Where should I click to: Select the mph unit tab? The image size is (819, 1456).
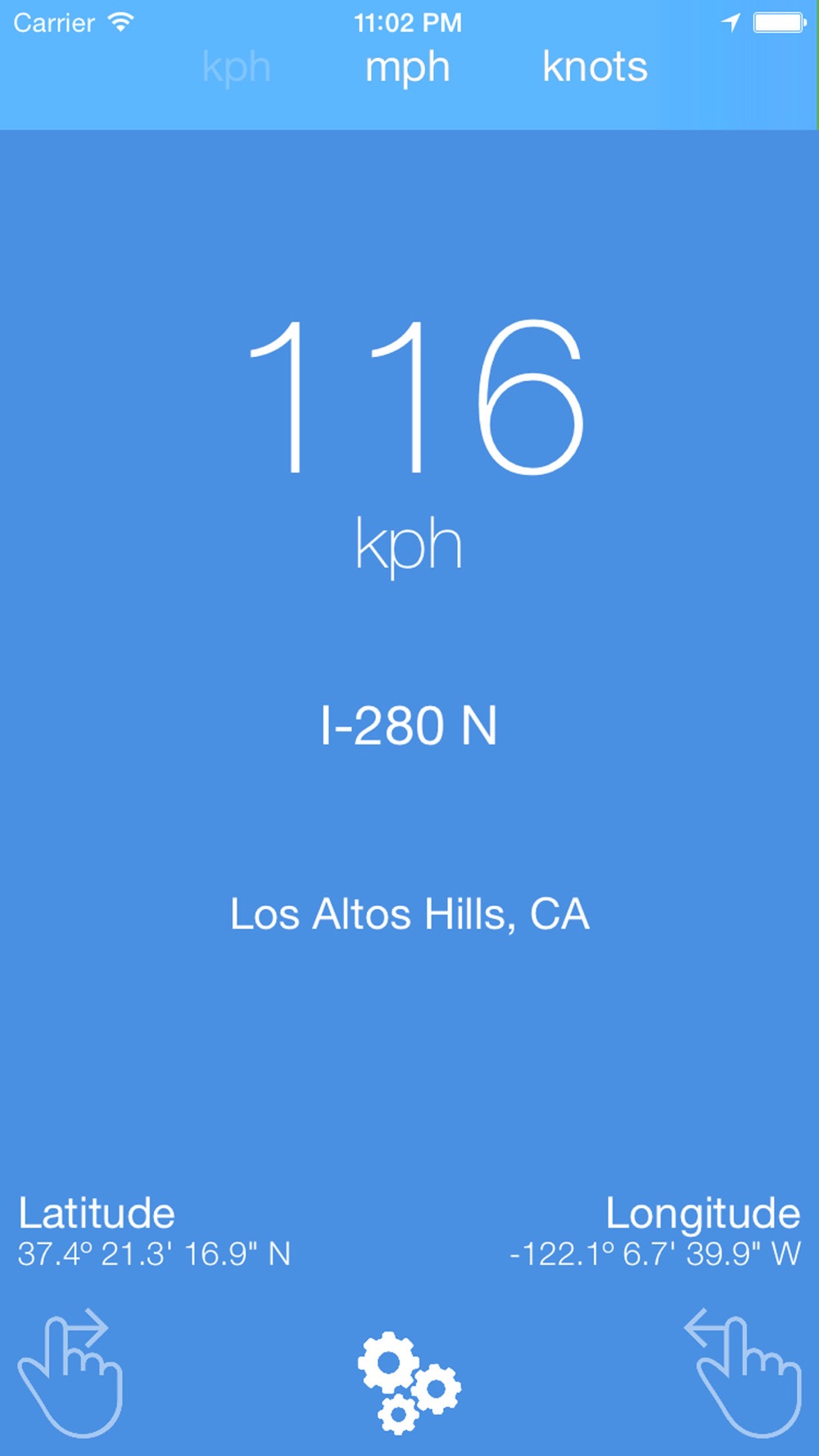(407, 67)
